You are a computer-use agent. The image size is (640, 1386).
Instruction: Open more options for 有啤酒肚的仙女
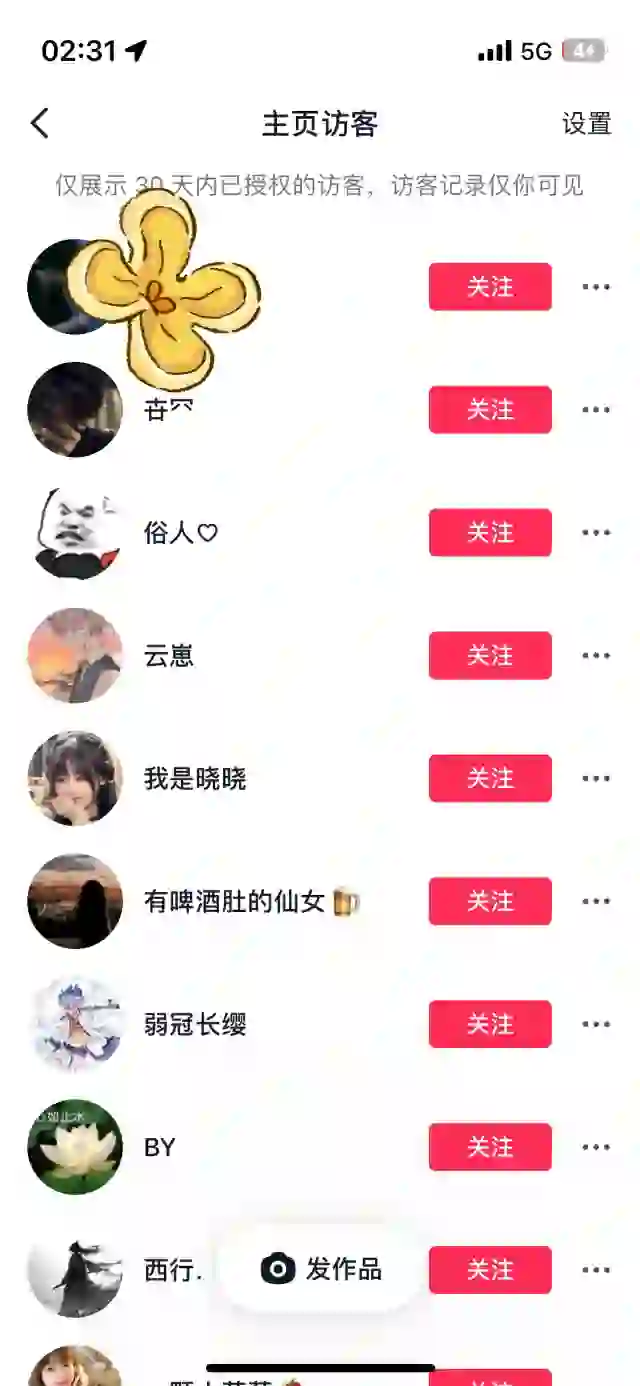coord(596,901)
